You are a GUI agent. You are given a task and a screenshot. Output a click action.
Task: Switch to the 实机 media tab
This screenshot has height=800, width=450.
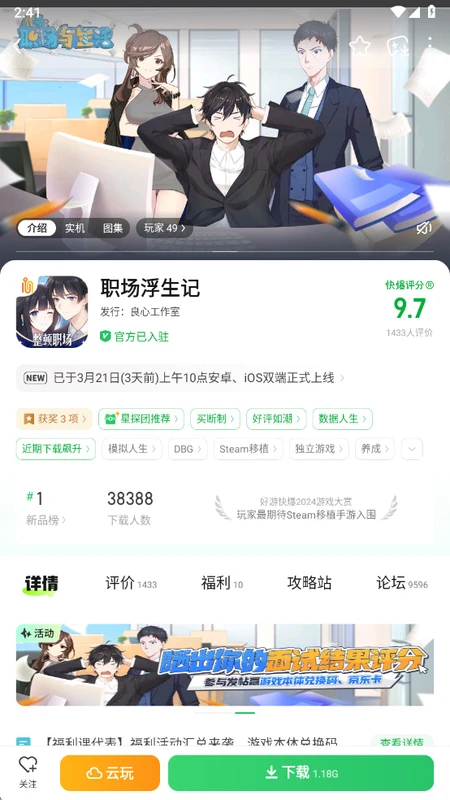[75, 228]
